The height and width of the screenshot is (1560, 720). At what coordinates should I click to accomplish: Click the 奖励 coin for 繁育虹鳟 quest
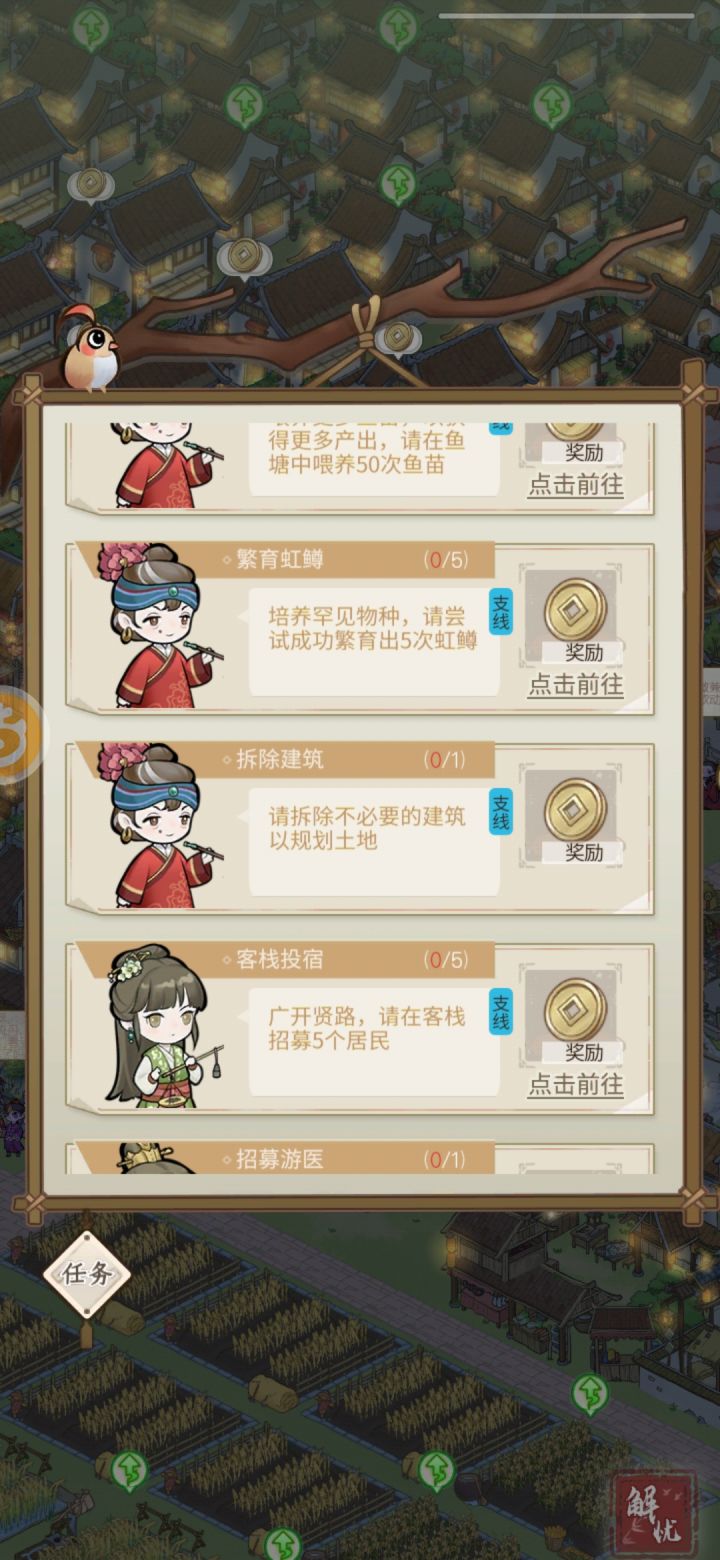click(575, 608)
